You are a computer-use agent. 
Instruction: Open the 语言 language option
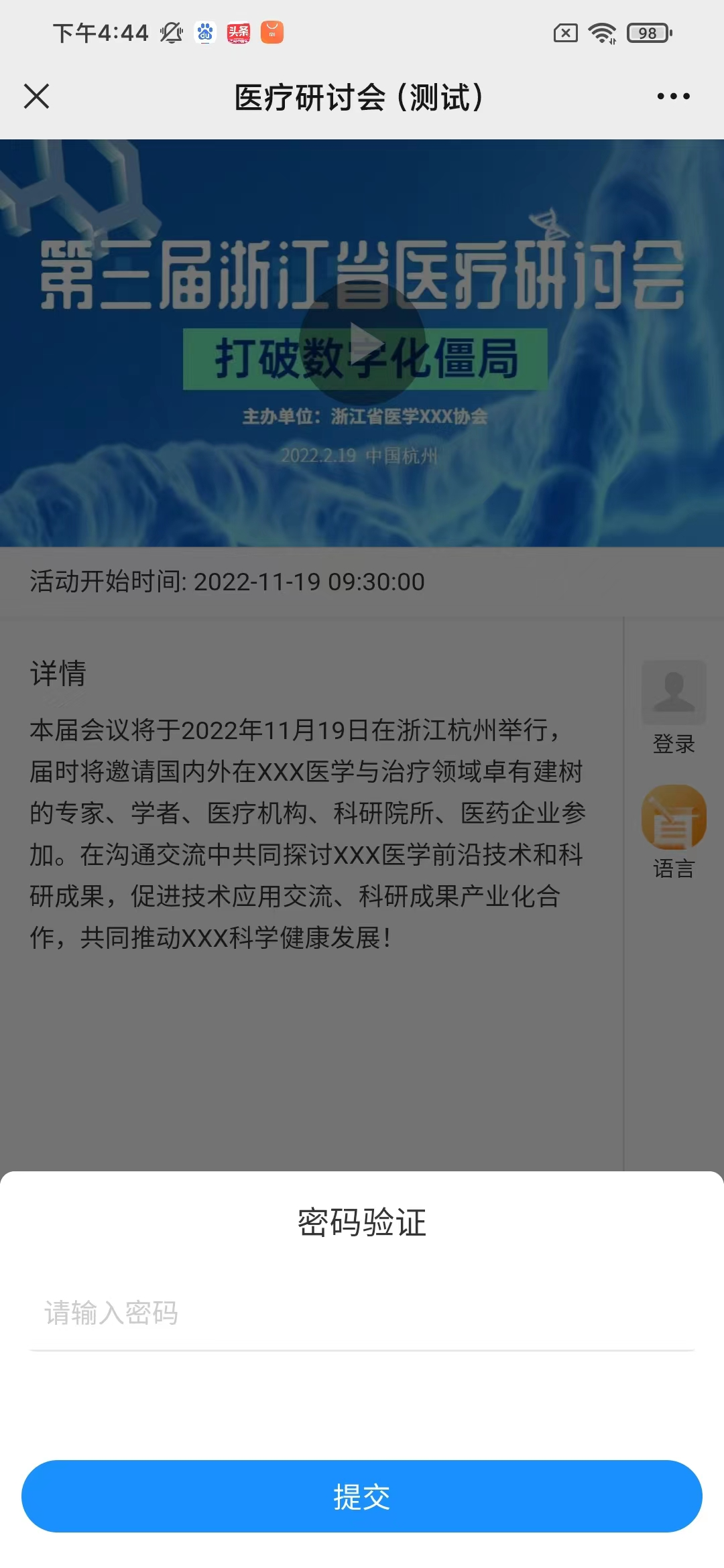[x=674, y=818]
